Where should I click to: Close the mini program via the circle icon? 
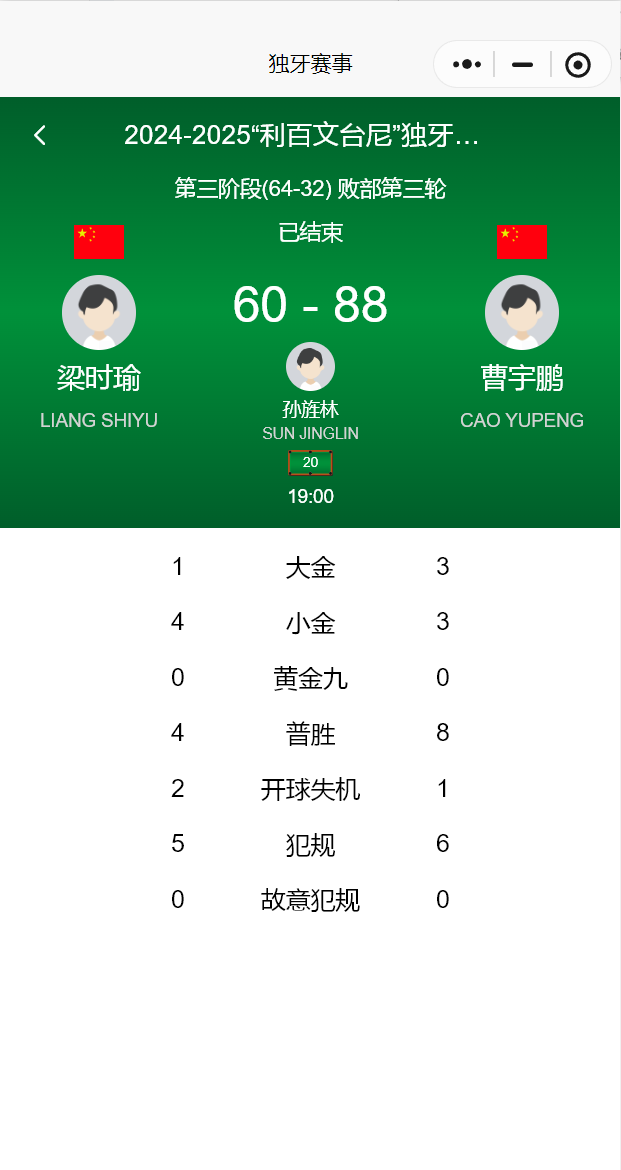click(x=578, y=65)
